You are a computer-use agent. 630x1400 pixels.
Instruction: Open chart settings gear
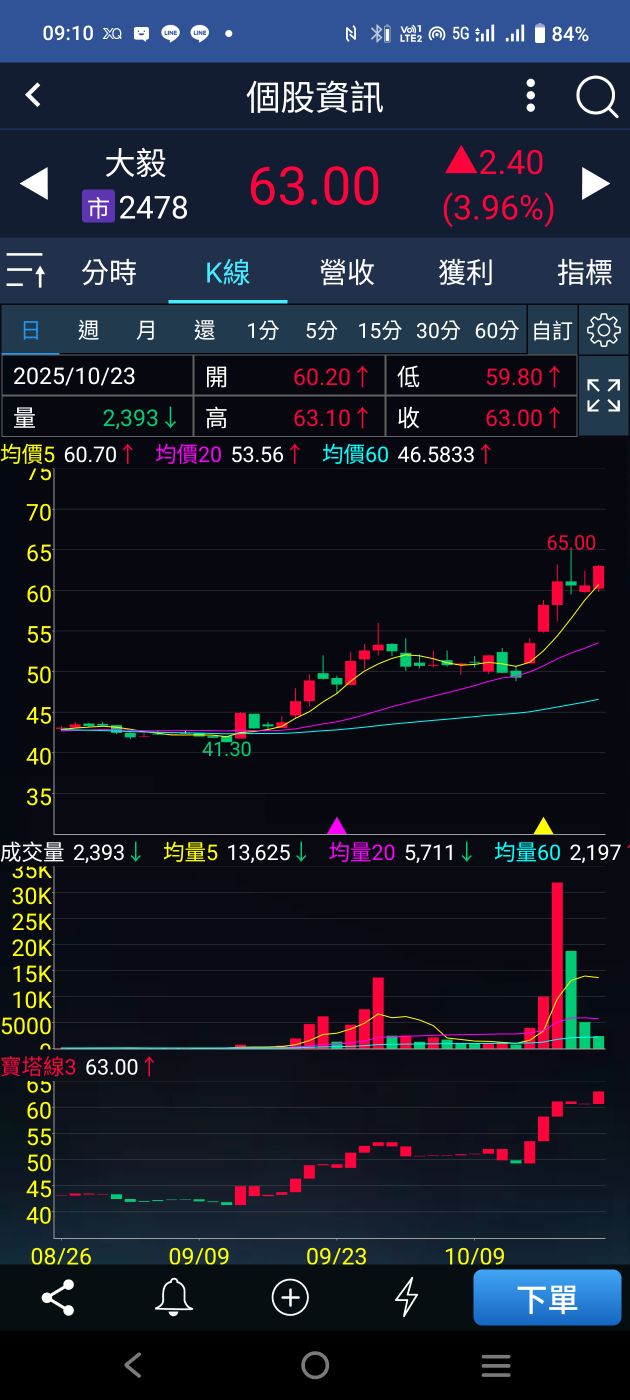pyautogui.click(x=604, y=330)
